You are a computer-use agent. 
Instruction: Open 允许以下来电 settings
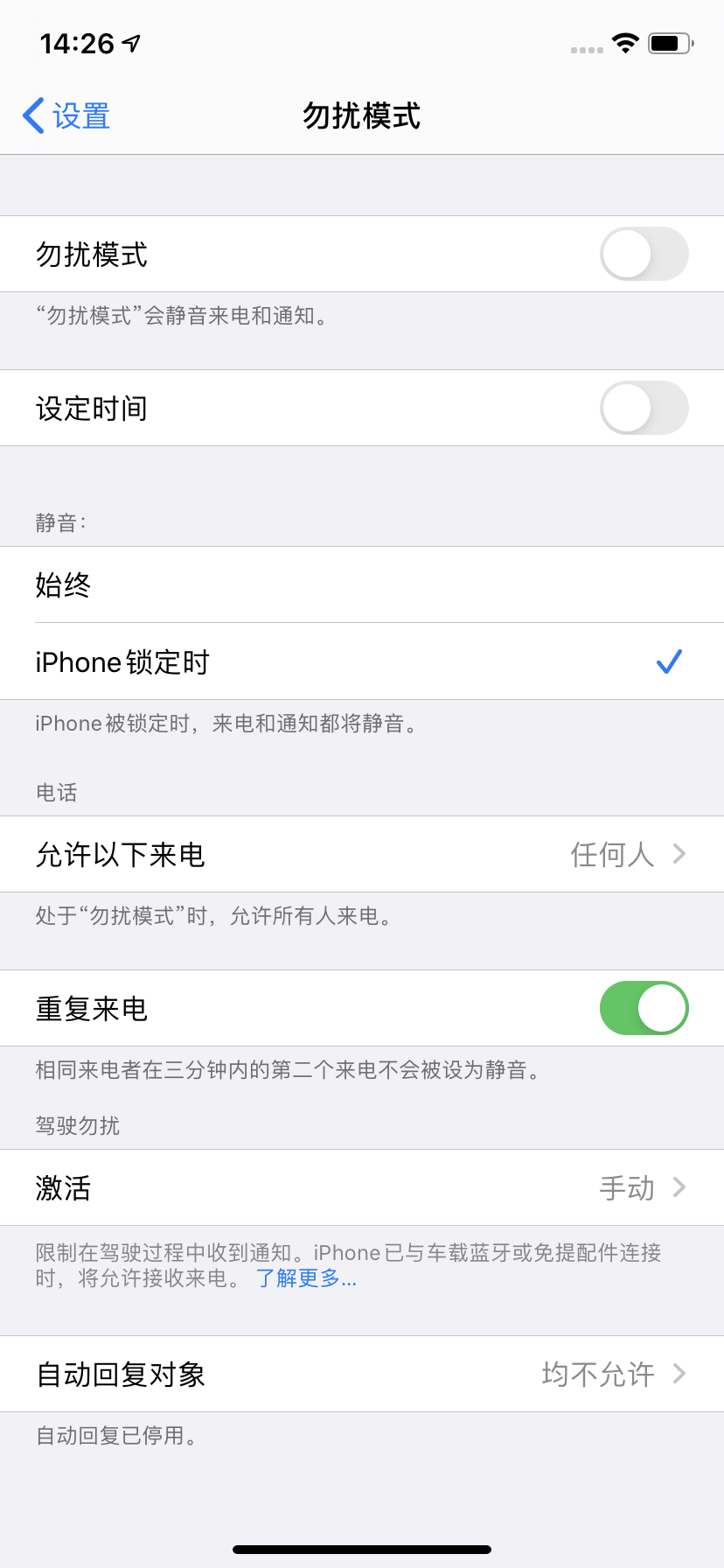[x=362, y=854]
